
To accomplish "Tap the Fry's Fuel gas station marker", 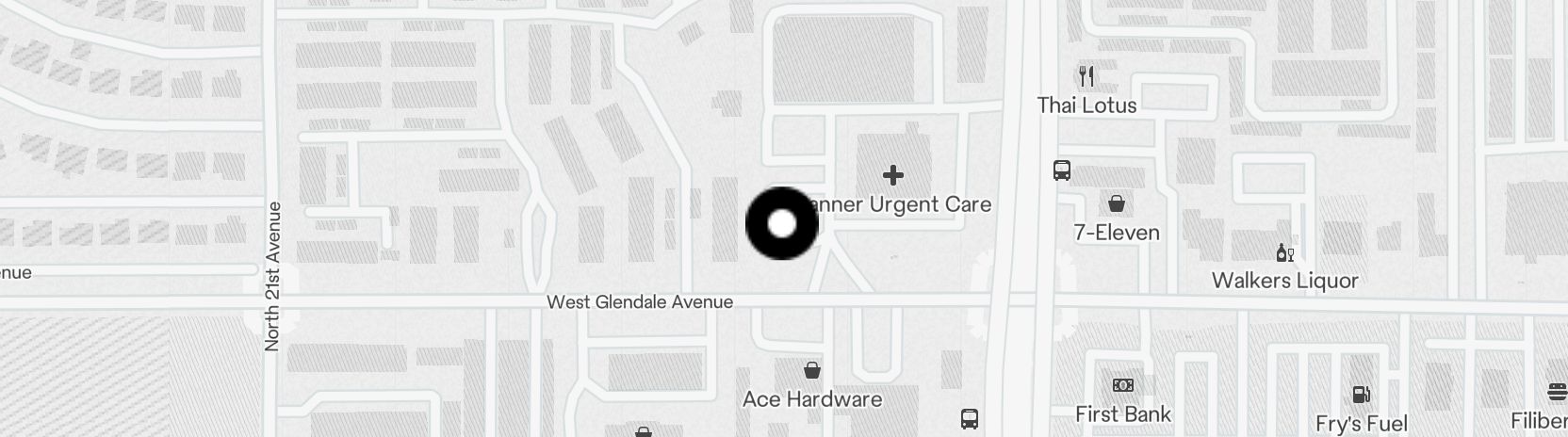I will pos(1361,395).
